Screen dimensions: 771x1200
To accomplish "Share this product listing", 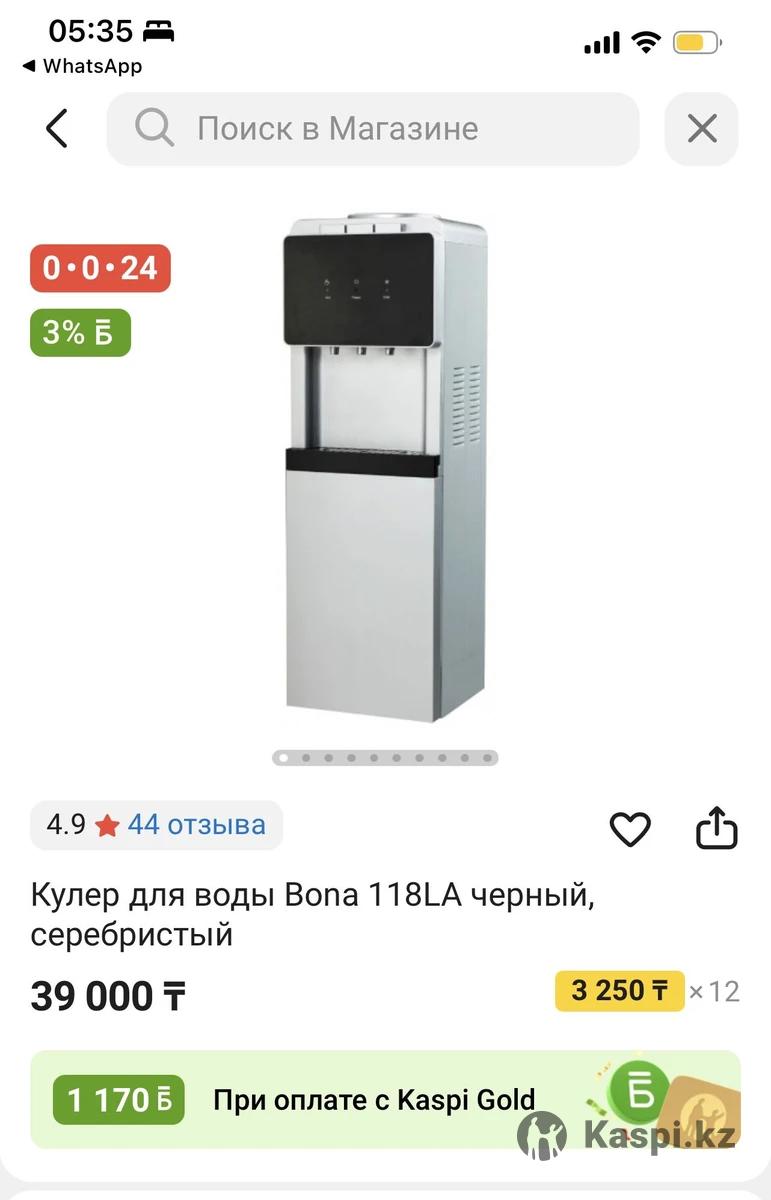I will pos(716,829).
